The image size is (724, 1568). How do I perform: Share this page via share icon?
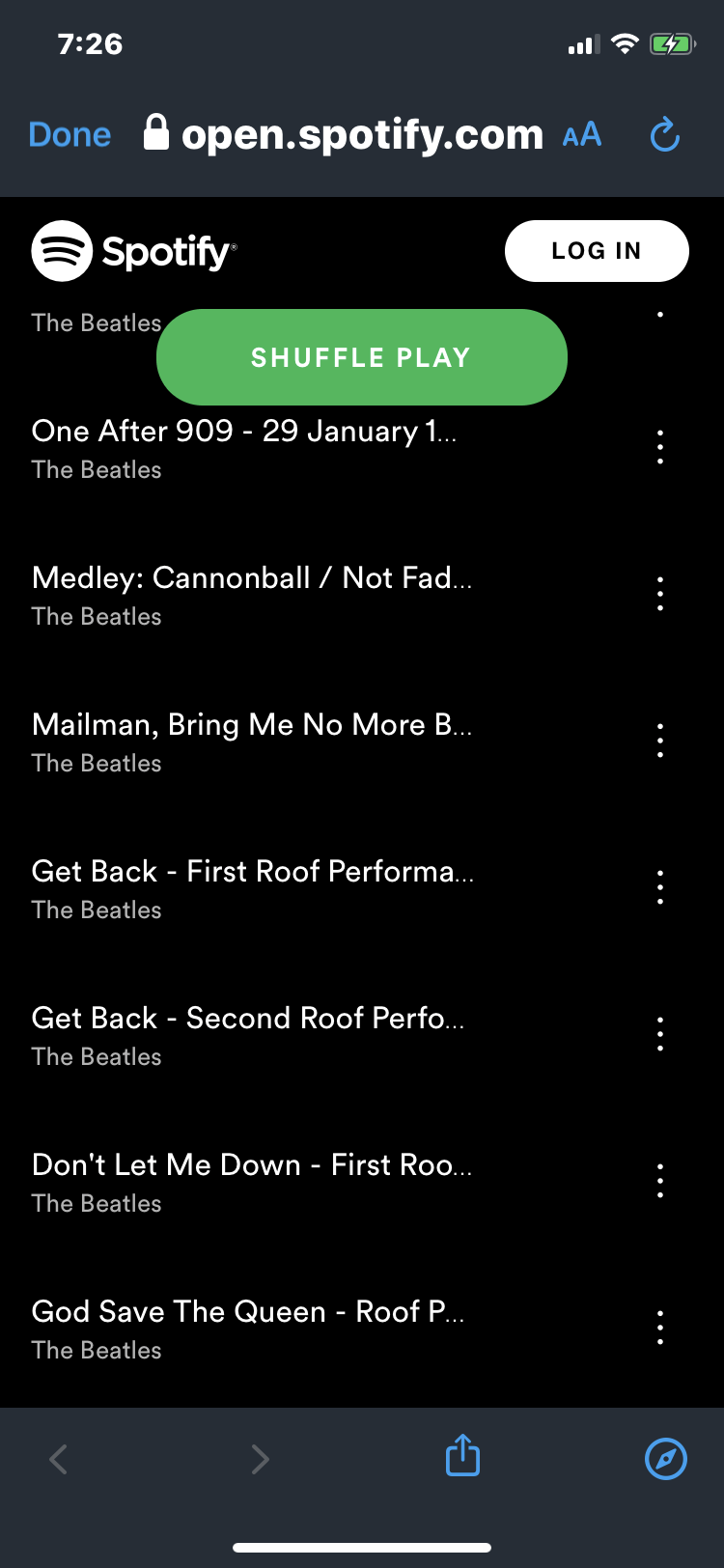pyautogui.click(x=462, y=1455)
